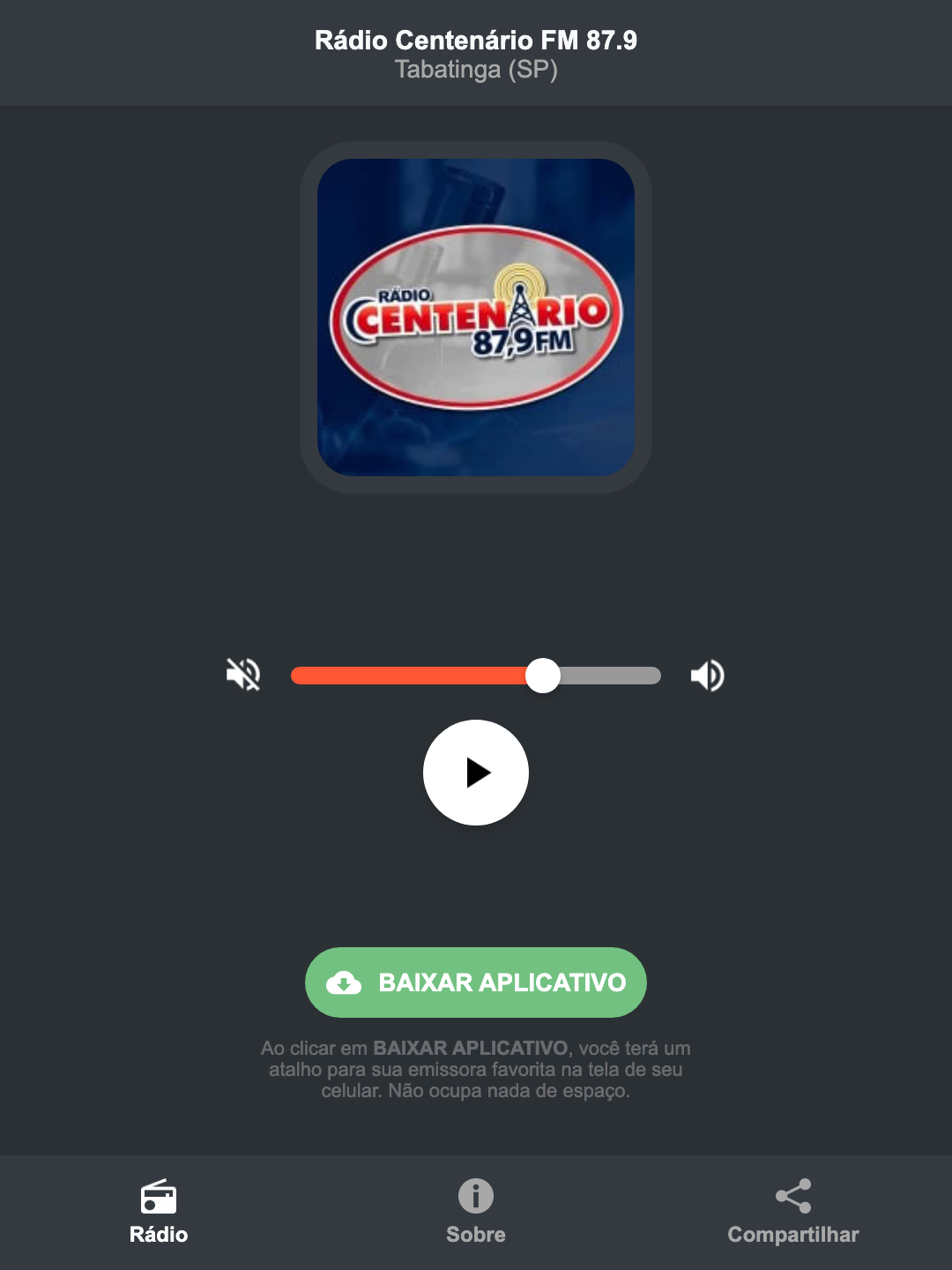This screenshot has height=1270, width=952.
Task: Switch to the Sobre tab
Action: tap(475, 1213)
